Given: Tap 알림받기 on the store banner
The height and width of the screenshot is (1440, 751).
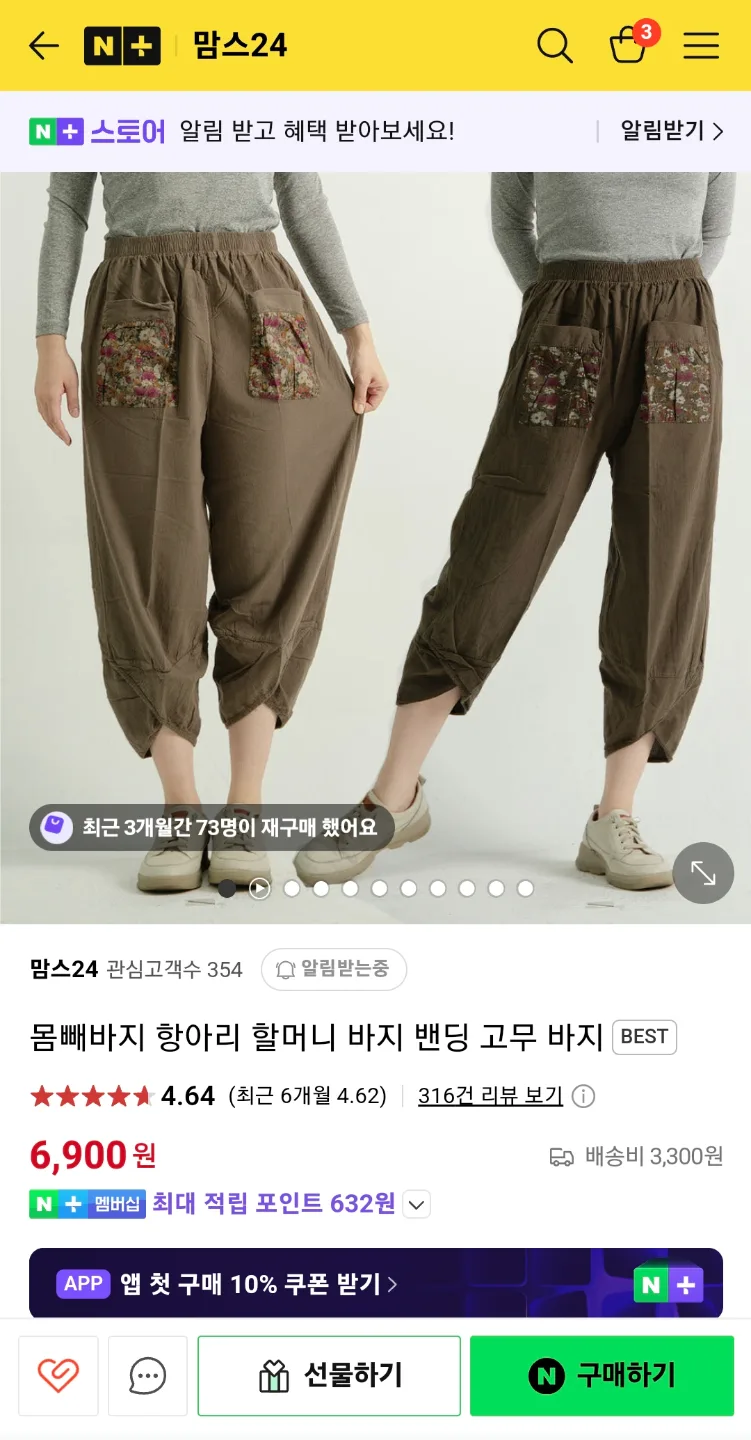Looking at the screenshot, I should tap(671, 131).
